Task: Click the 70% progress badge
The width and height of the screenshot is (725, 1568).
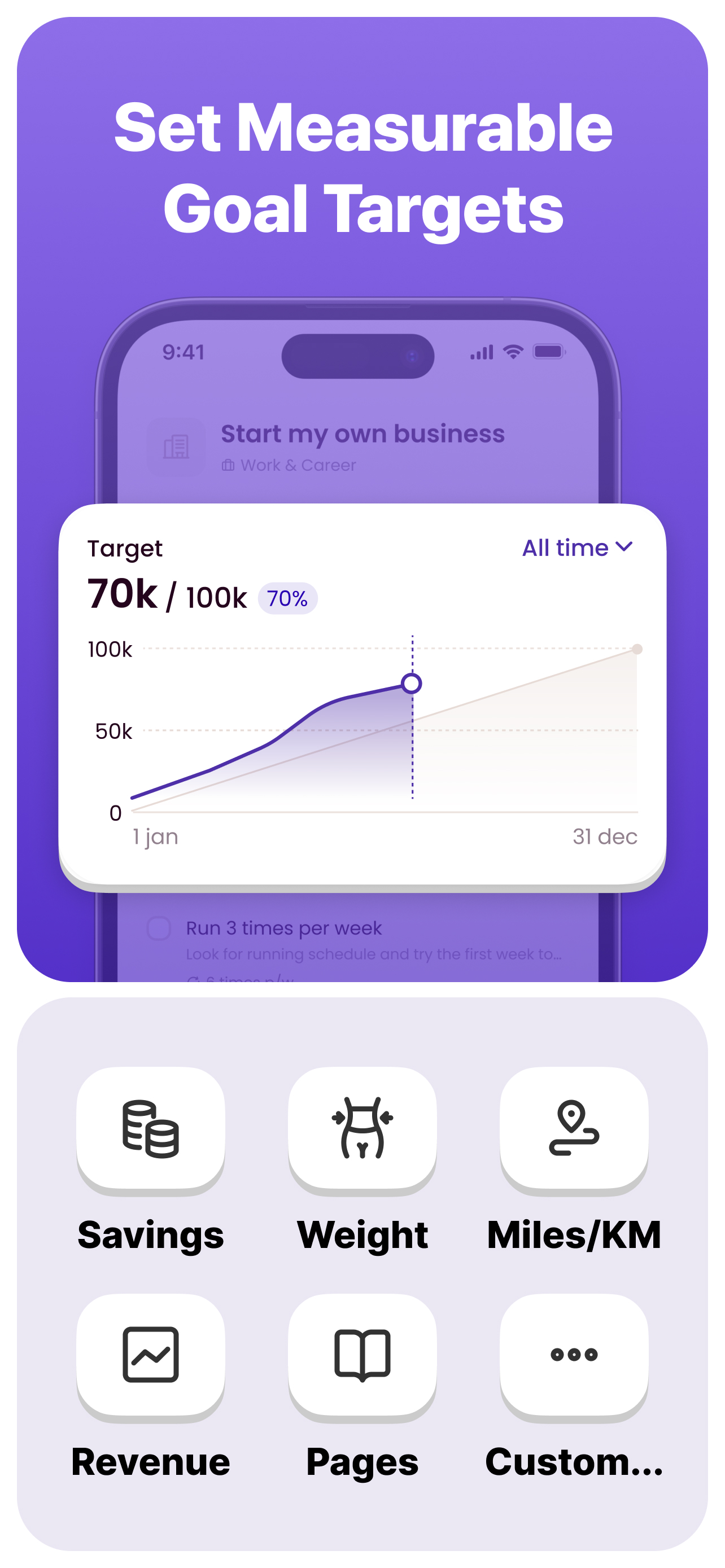Action: coord(287,598)
